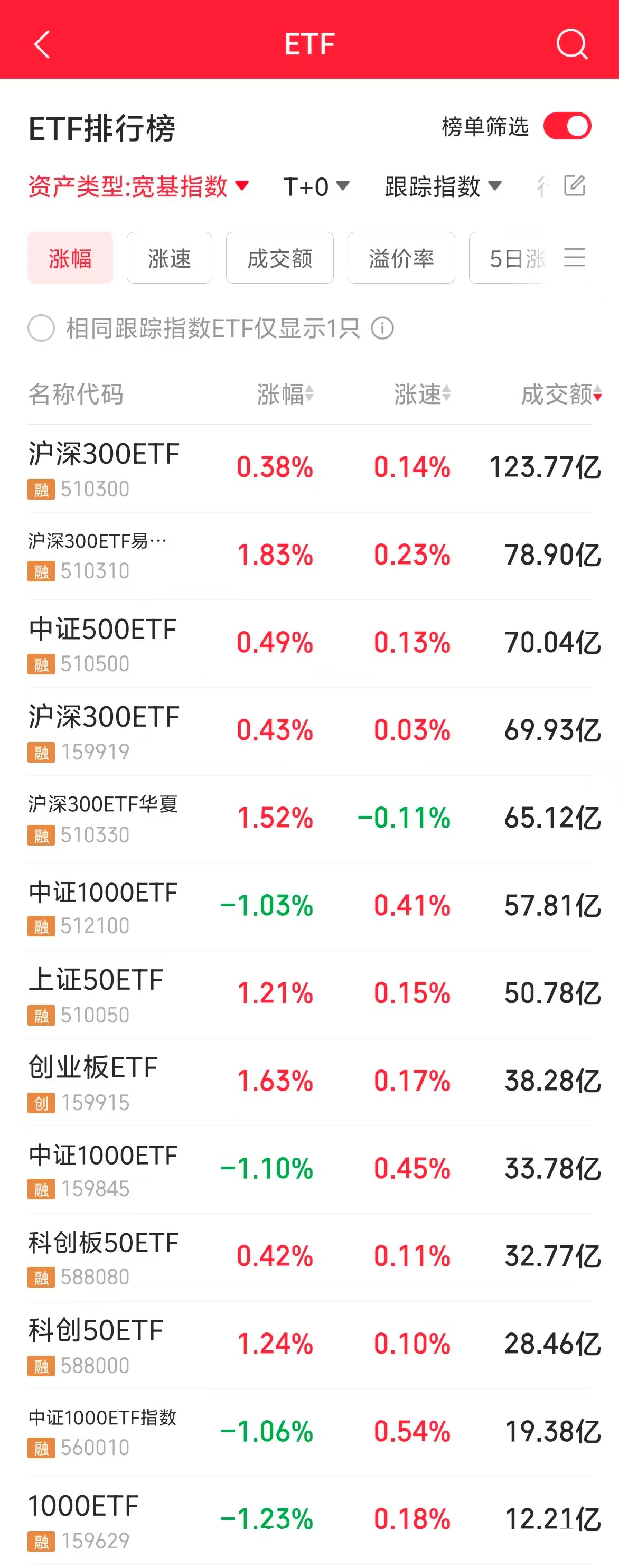Tap the info icon beside 仅显示1只
619x1568 pixels.
point(382,328)
